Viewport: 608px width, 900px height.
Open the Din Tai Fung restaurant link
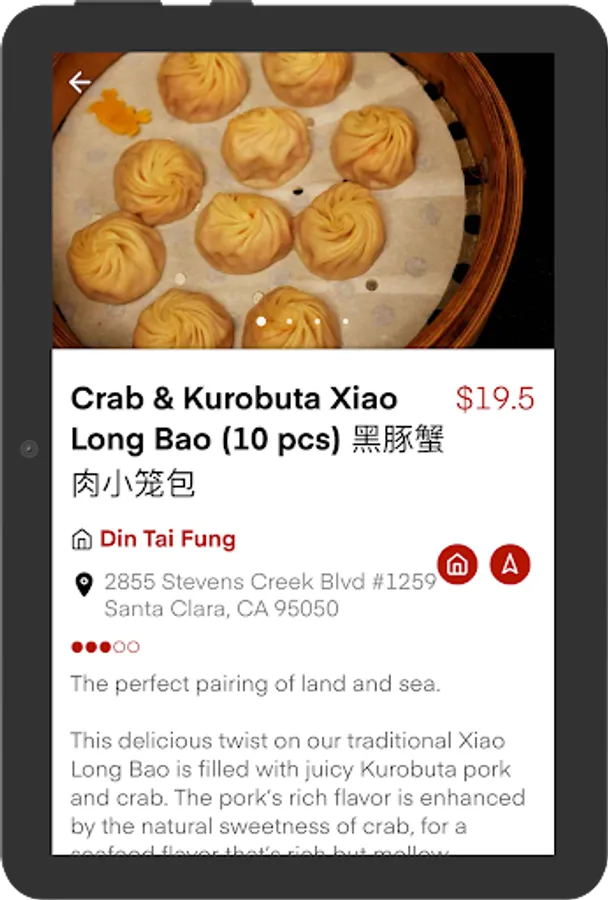point(167,540)
